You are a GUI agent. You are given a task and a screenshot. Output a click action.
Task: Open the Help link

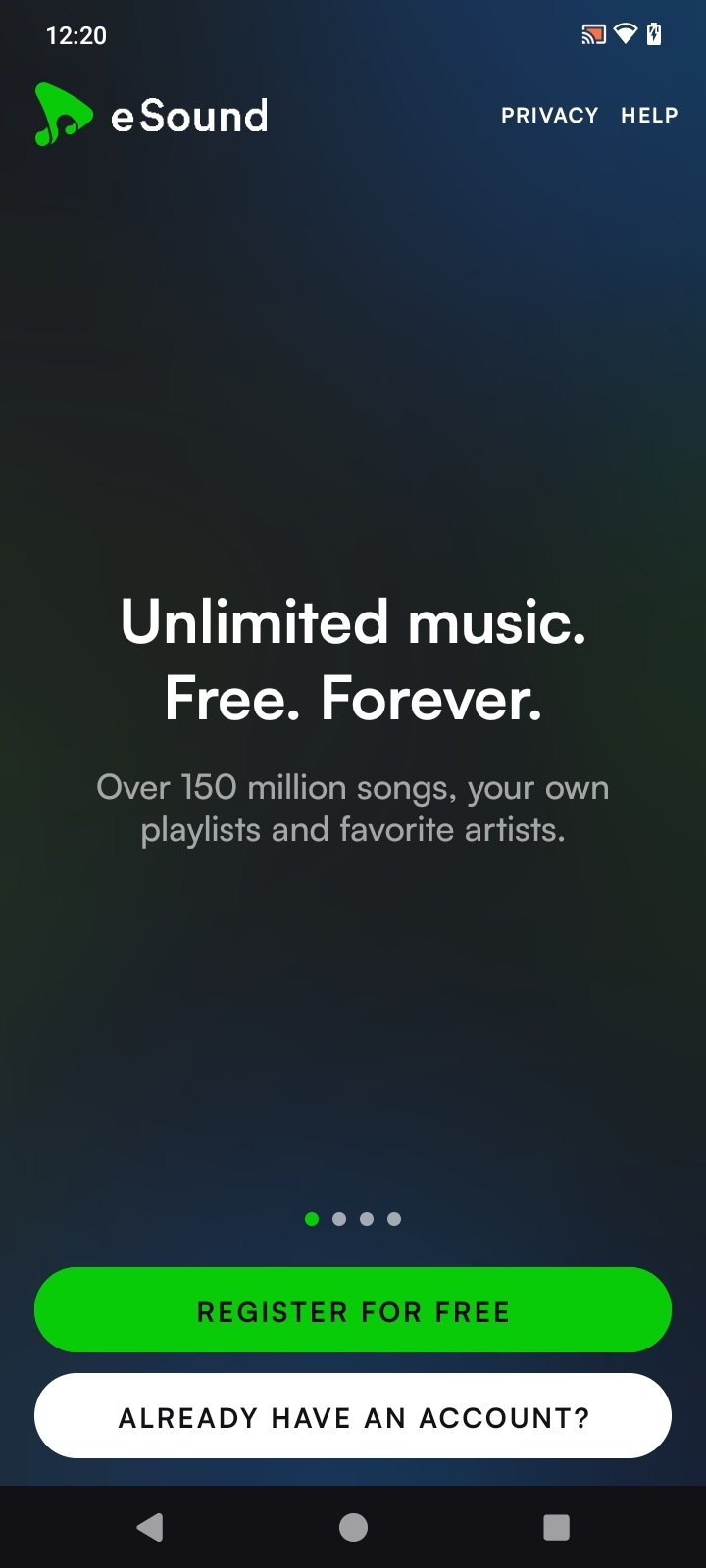click(649, 116)
